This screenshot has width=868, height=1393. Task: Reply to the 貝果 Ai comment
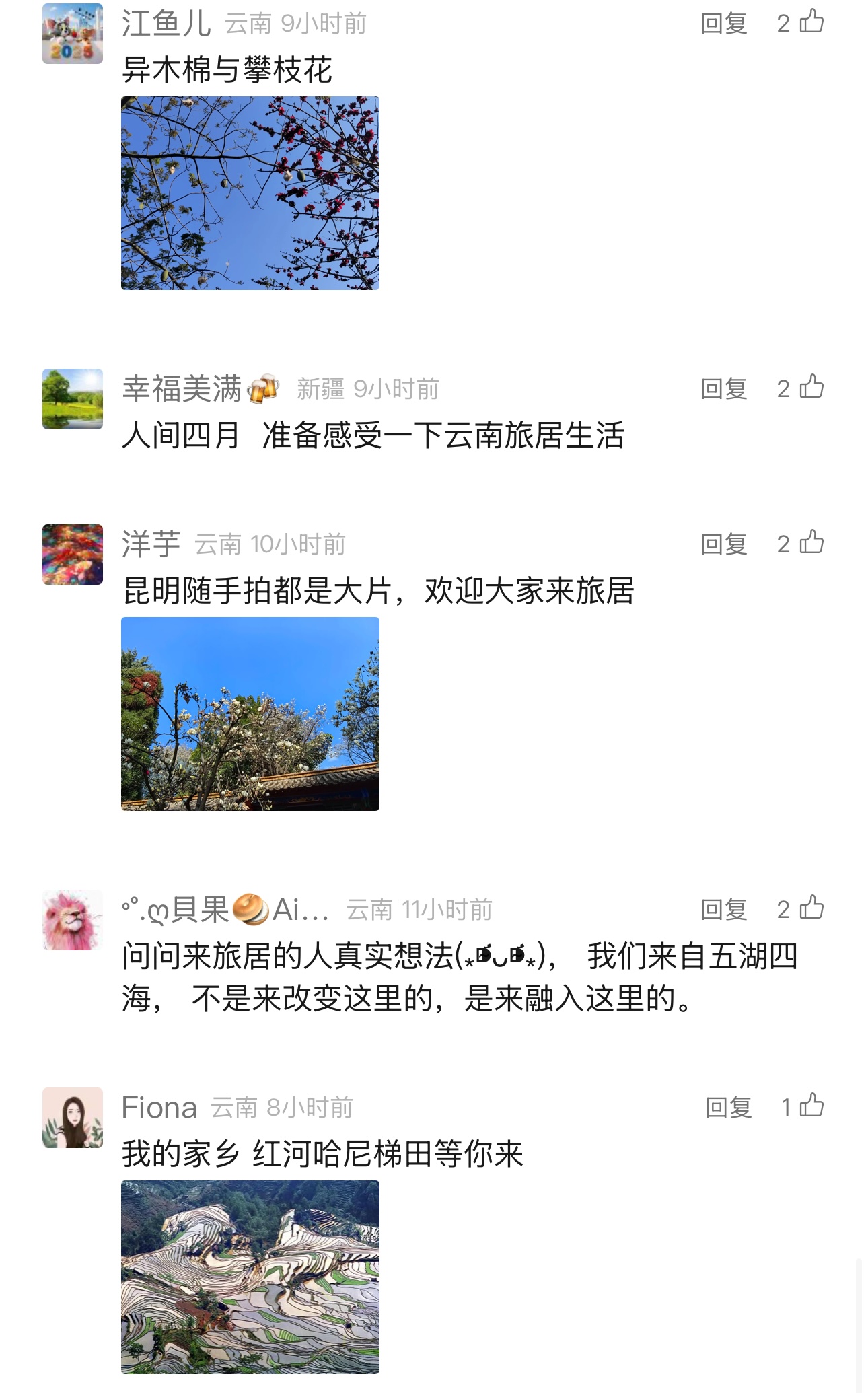[724, 910]
